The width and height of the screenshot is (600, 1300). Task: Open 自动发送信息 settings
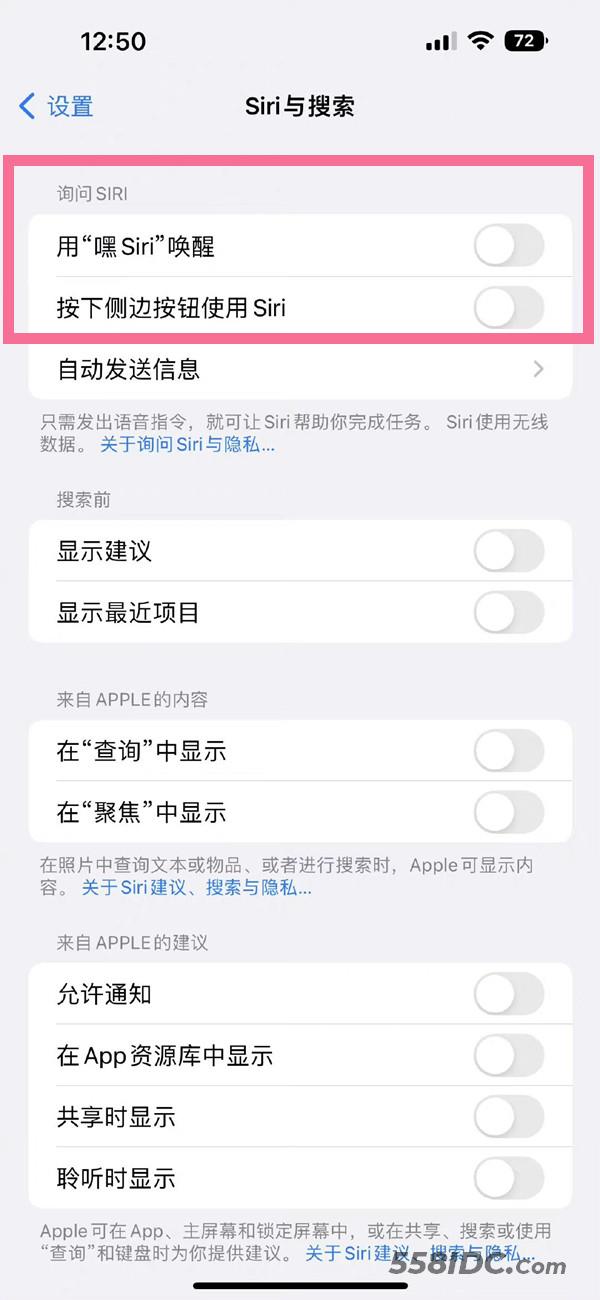300,369
